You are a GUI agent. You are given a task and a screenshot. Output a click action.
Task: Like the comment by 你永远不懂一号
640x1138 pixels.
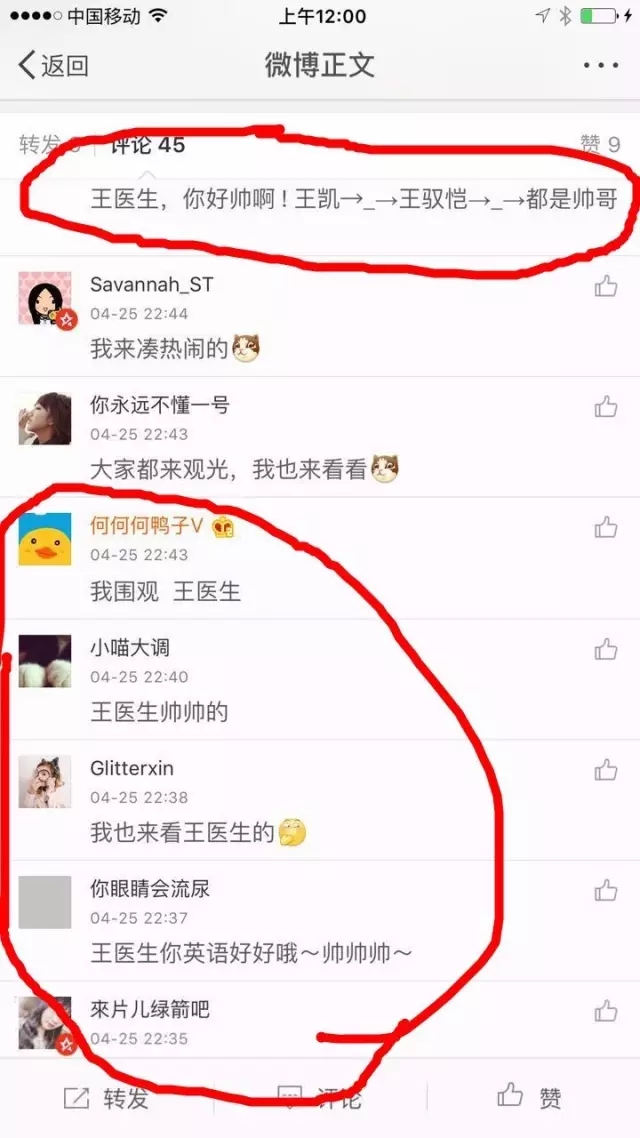point(606,407)
